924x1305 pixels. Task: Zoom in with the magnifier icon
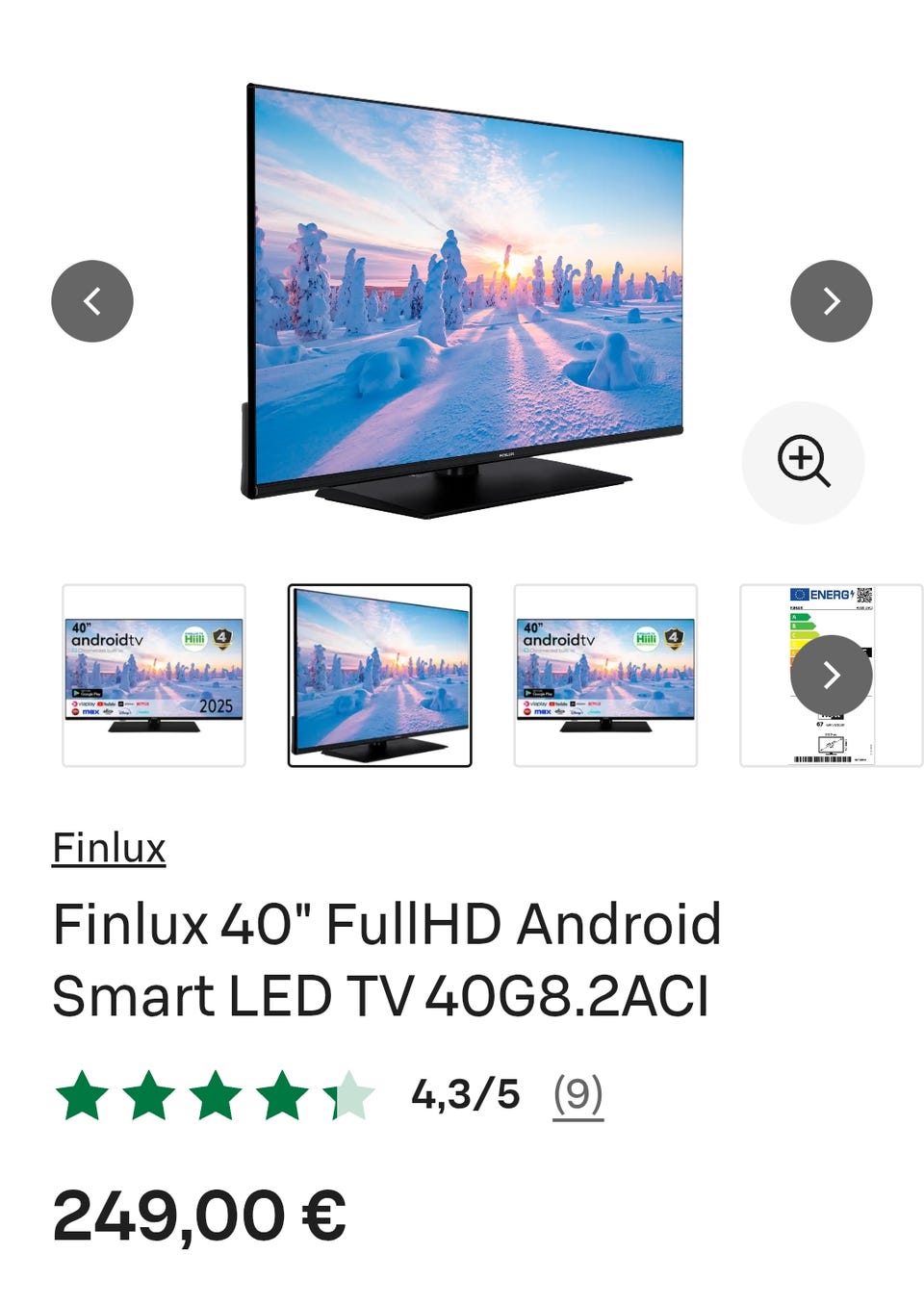[x=803, y=462]
